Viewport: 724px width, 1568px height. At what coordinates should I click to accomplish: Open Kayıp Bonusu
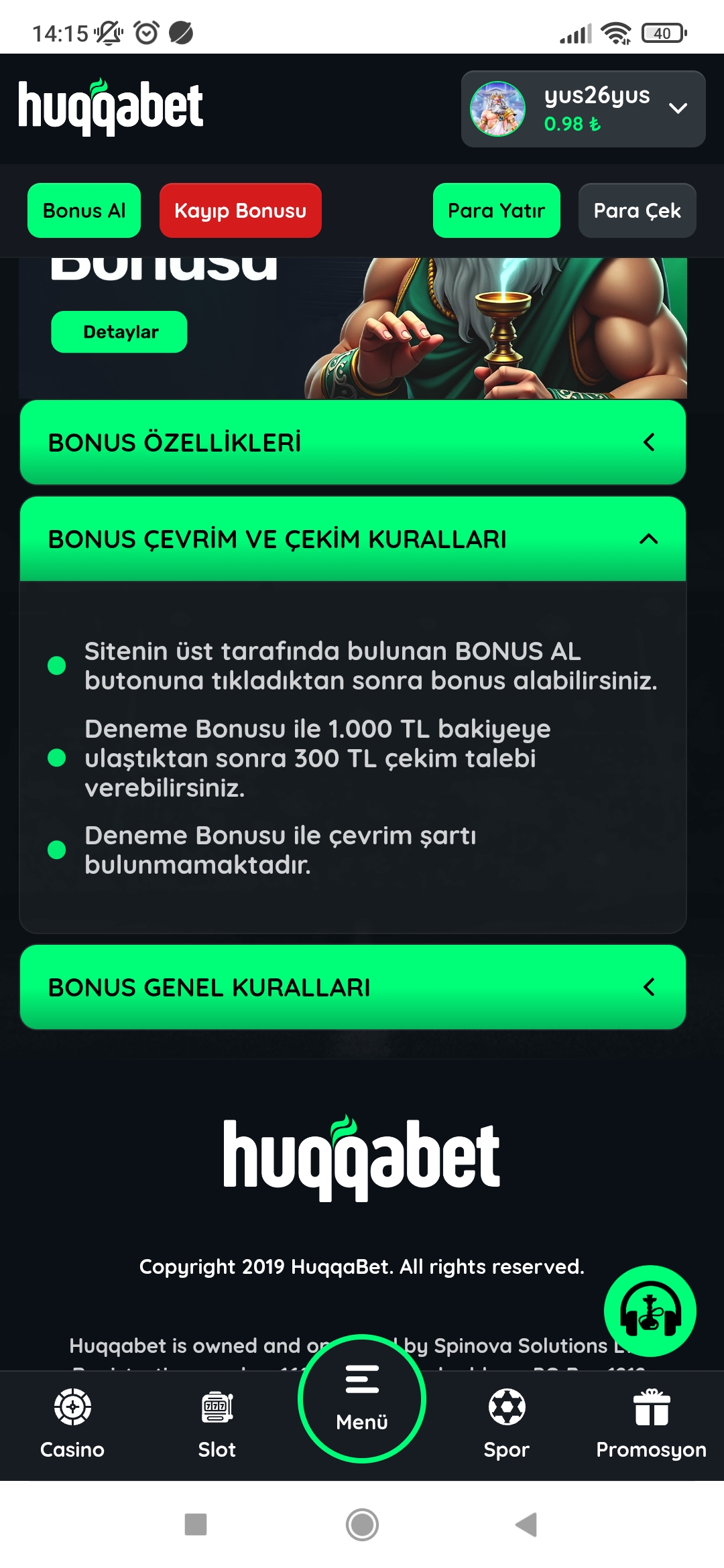pos(240,210)
